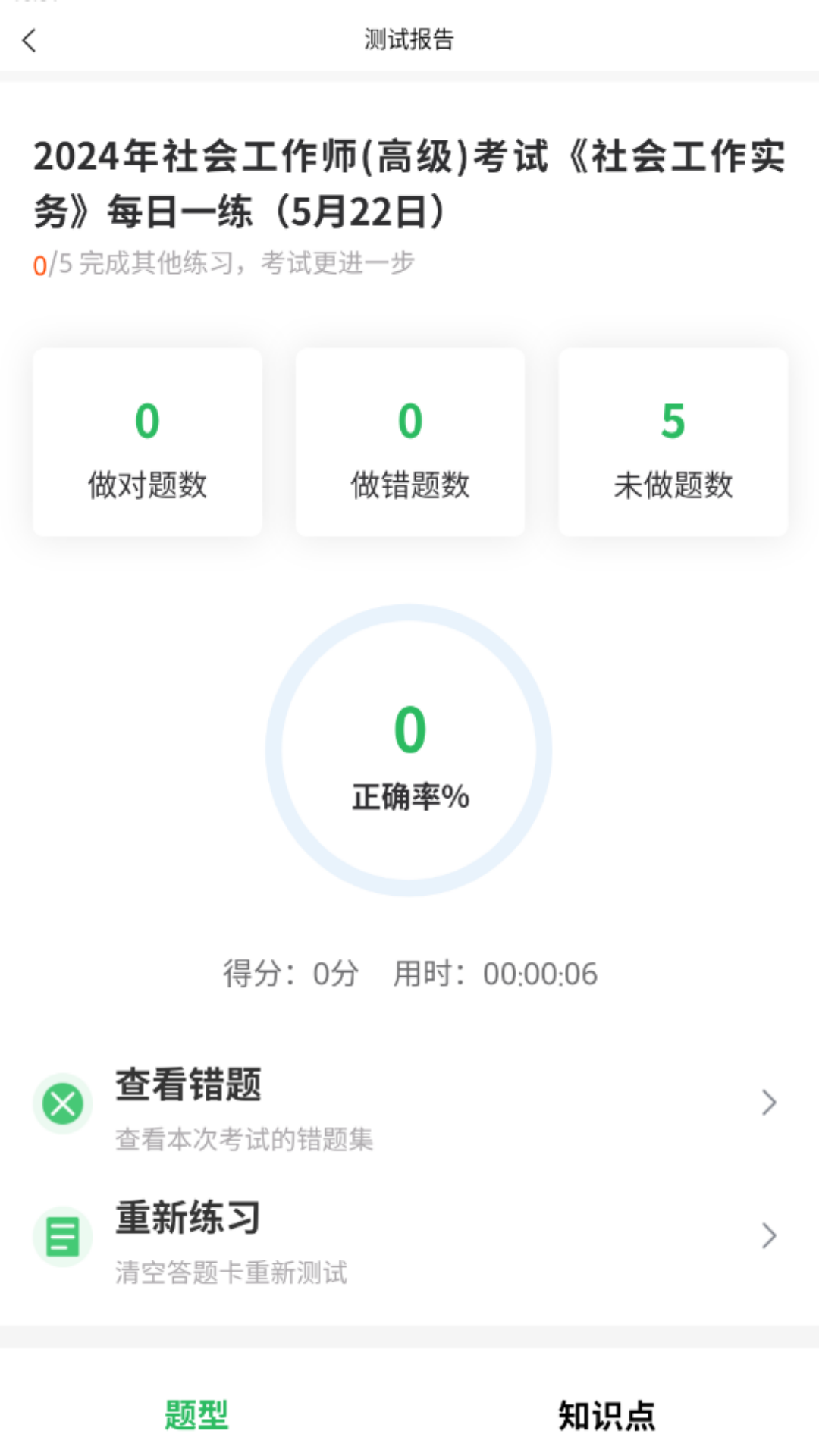
Task: Tap the circled cross icon for mistakes
Action: tap(63, 1103)
